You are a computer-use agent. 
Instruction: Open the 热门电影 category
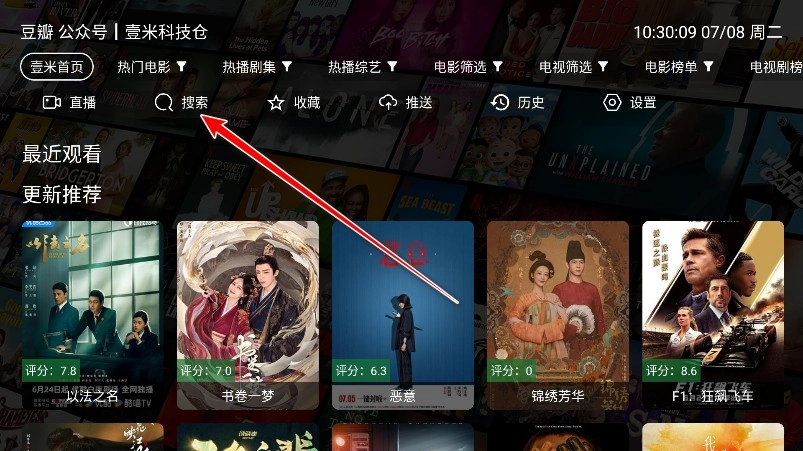pos(152,67)
